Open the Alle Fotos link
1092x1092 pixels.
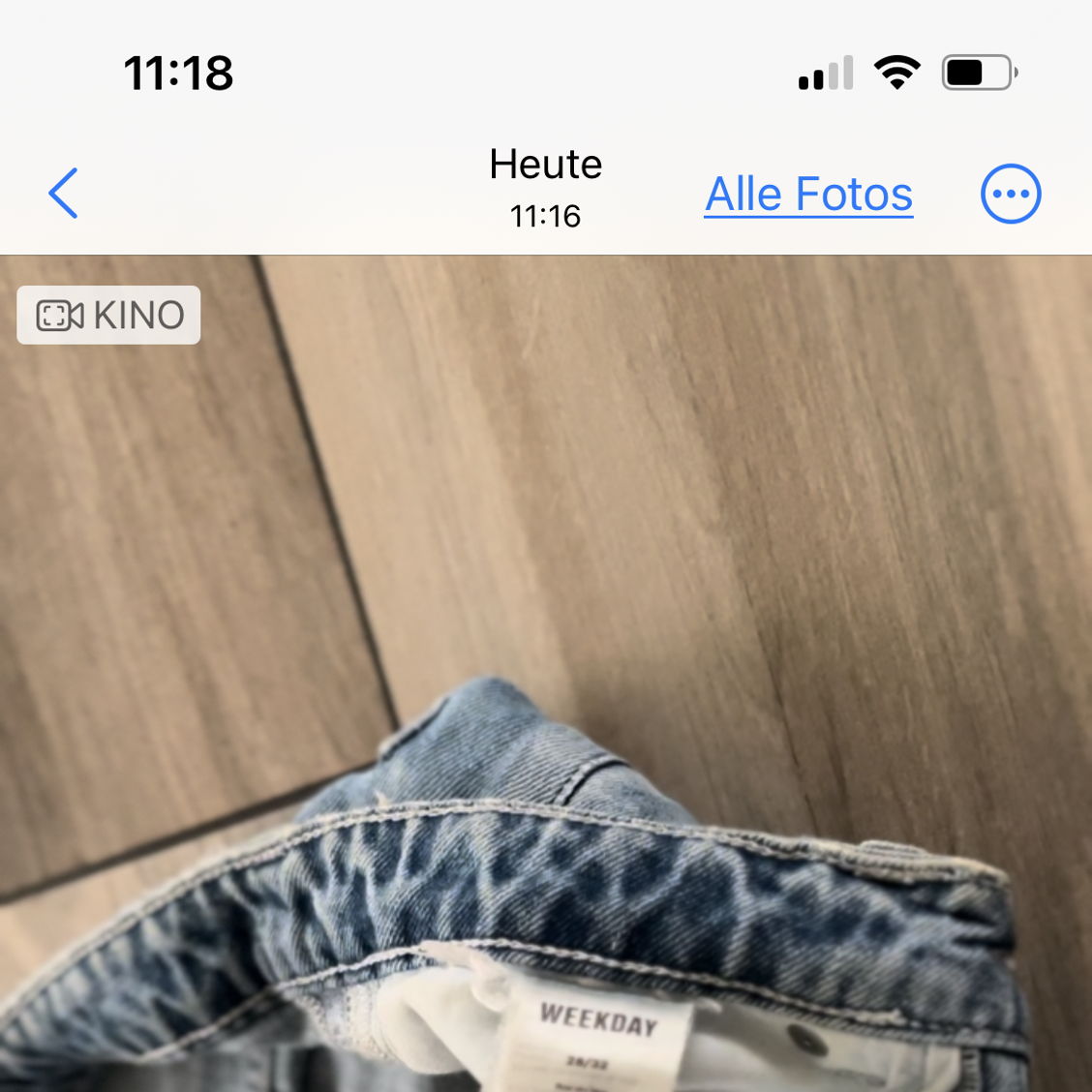coord(808,195)
